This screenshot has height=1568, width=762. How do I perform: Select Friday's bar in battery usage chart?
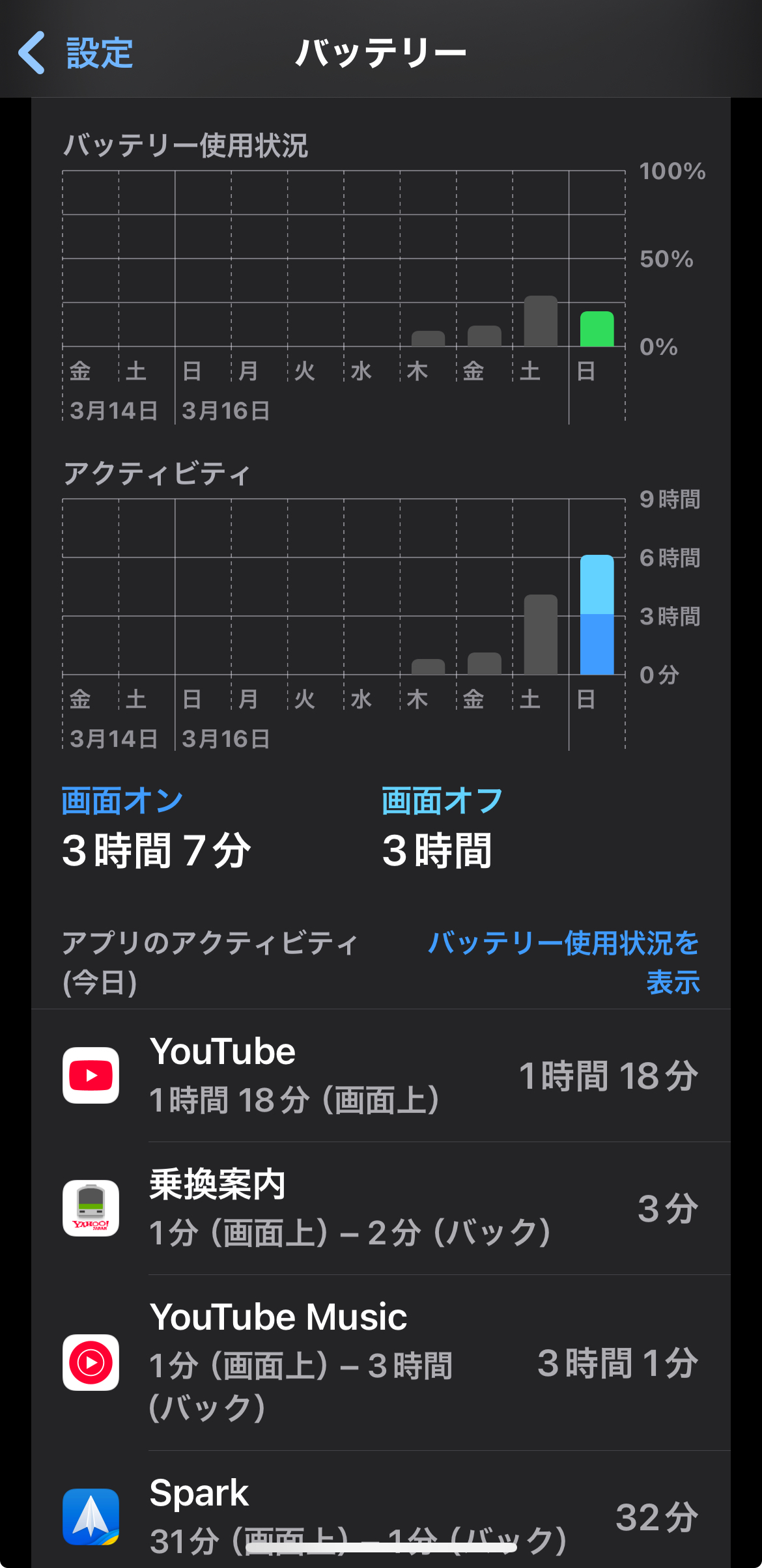485,336
